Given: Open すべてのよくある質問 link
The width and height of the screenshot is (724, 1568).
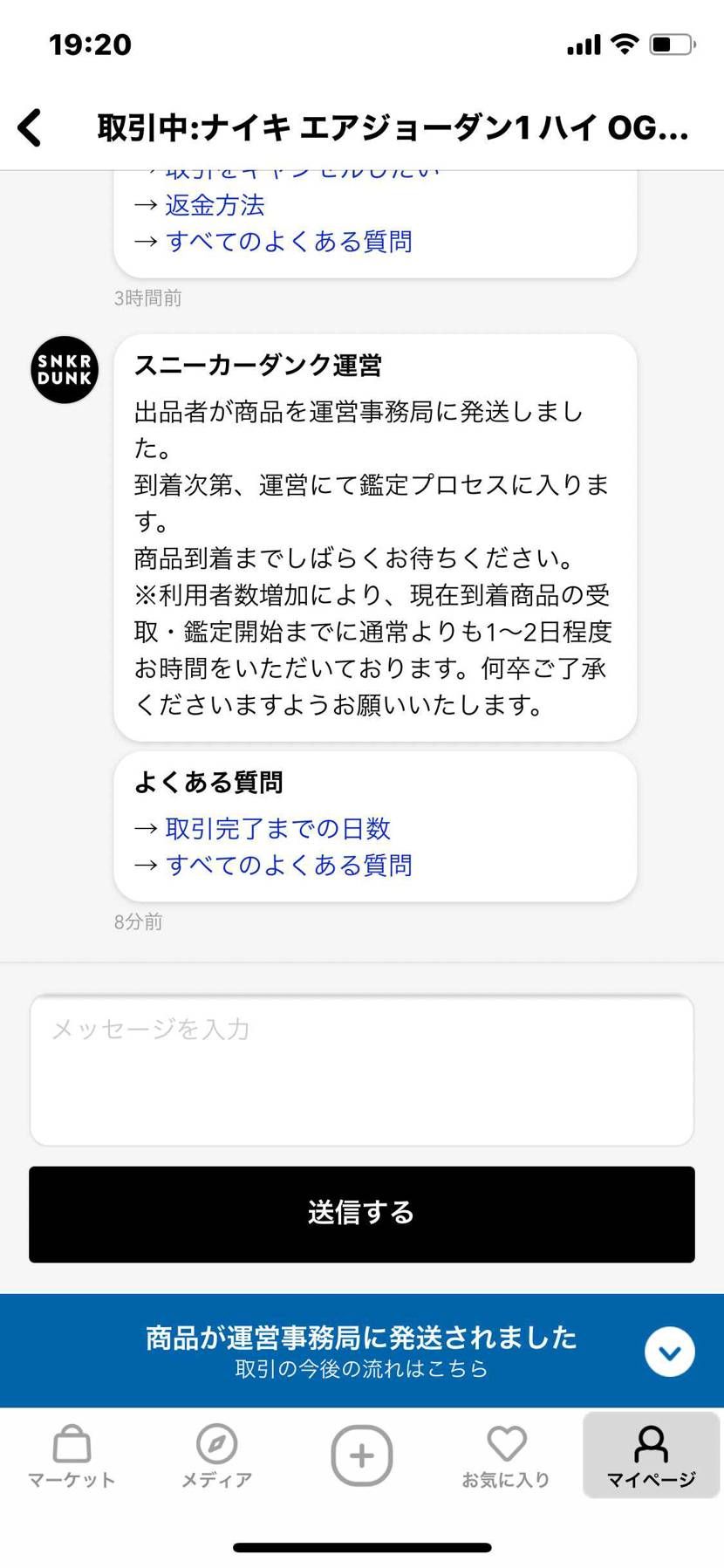Looking at the screenshot, I should 289,864.
